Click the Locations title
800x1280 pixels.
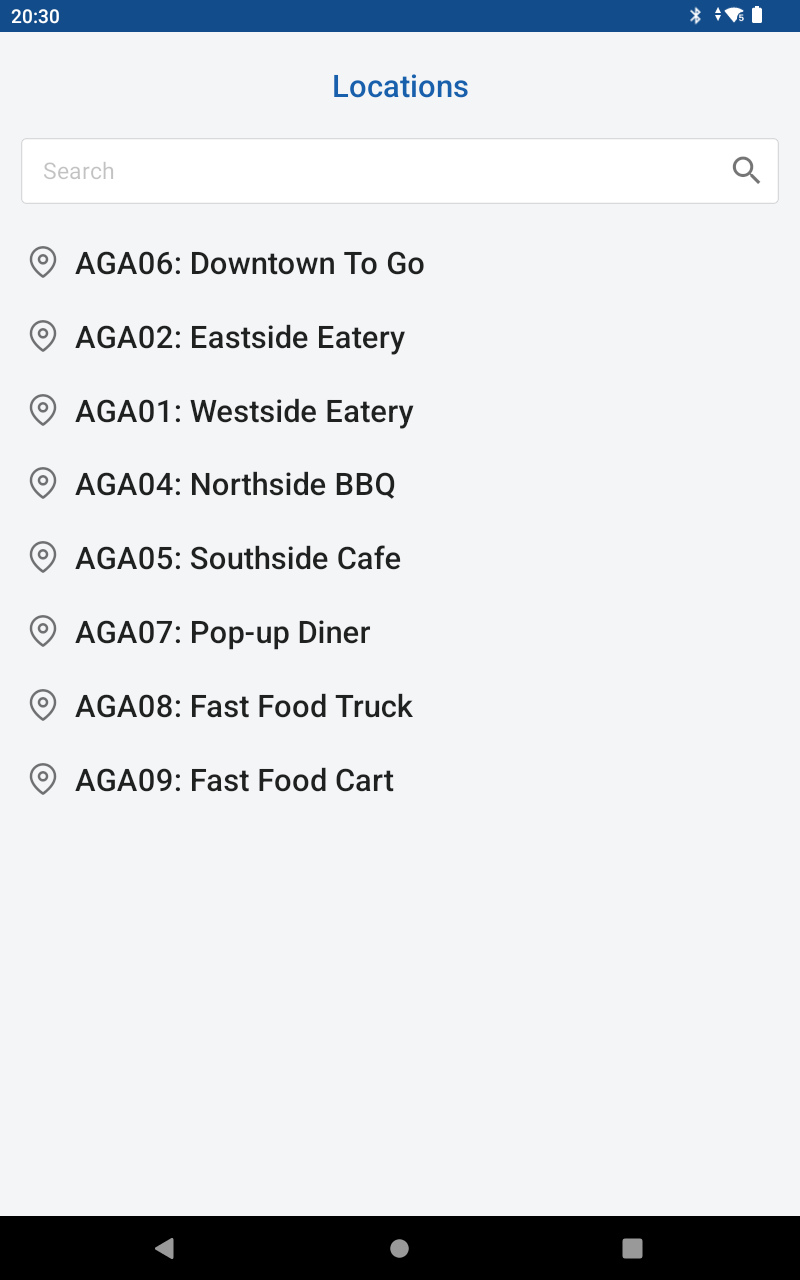(x=400, y=86)
